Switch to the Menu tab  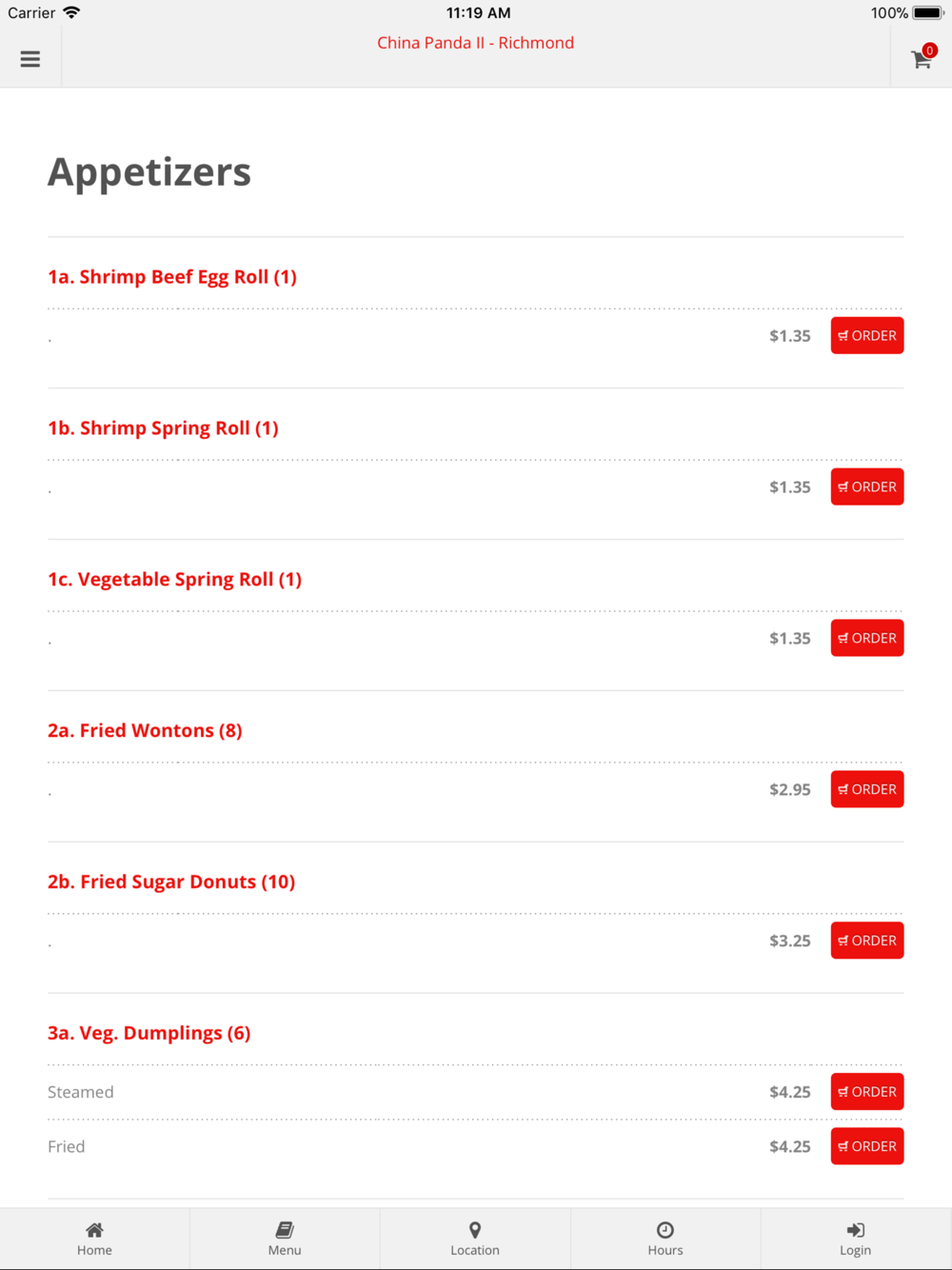285,1239
